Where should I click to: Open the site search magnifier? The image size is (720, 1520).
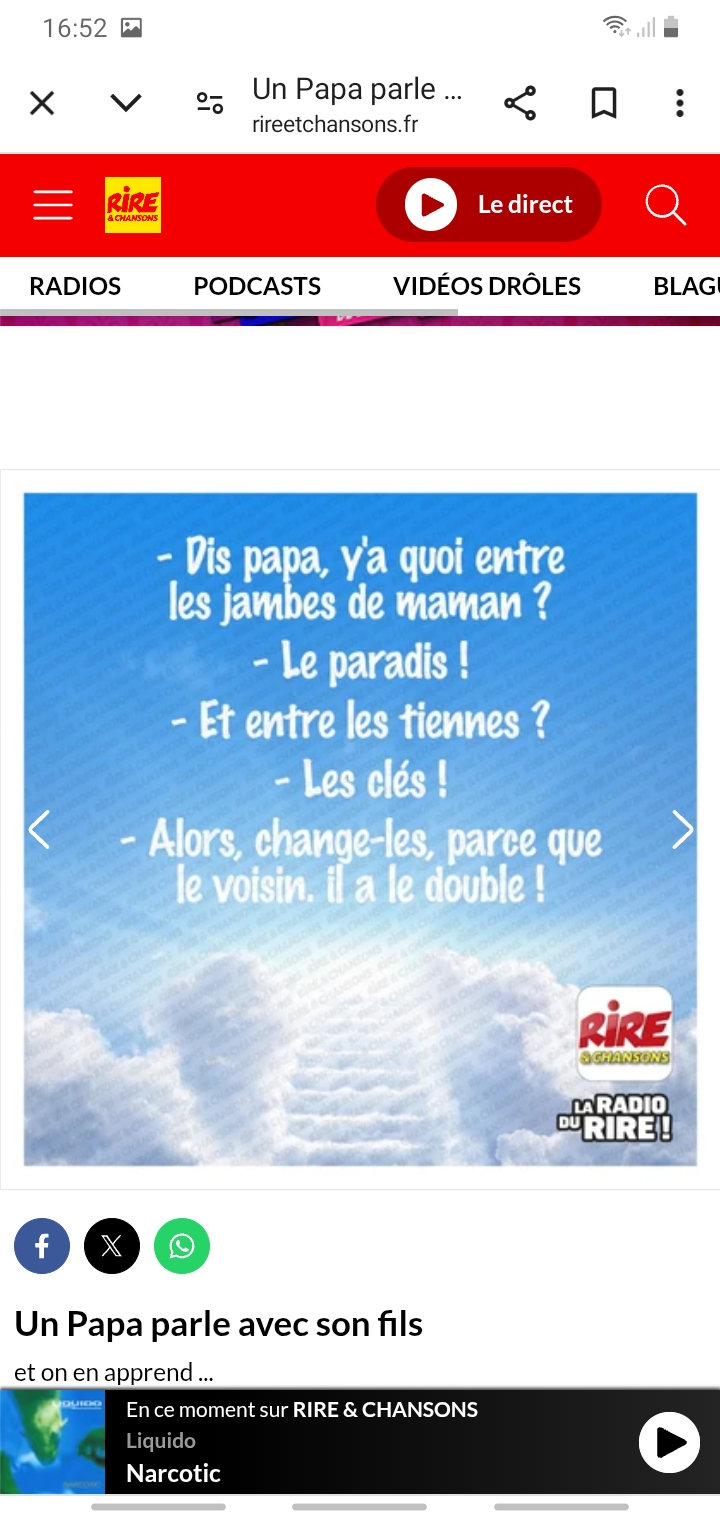[x=665, y=205]
